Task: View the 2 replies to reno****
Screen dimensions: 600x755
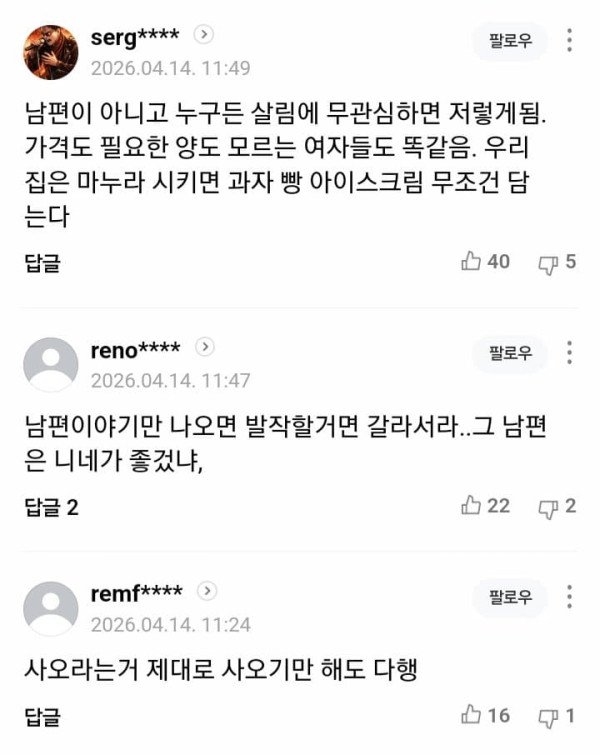Action: tap(51, 507)
